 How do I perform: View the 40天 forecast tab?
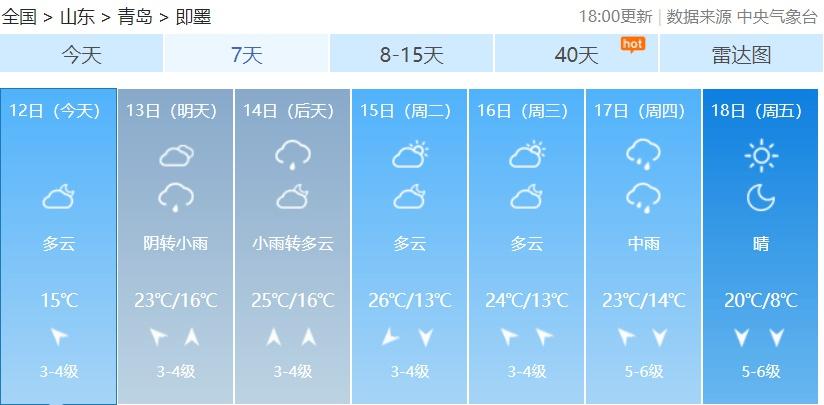tap(576, 55)
